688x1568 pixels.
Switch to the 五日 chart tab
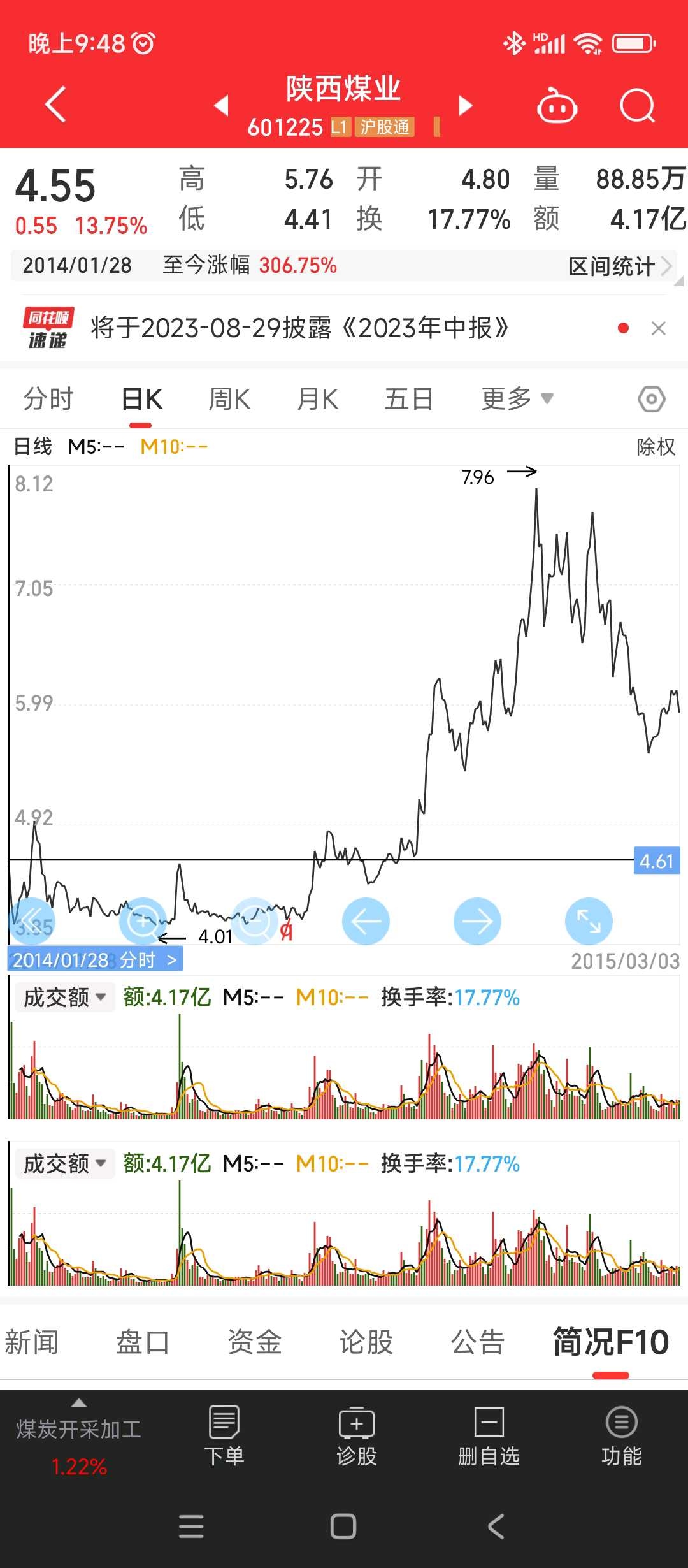point(409,399)
